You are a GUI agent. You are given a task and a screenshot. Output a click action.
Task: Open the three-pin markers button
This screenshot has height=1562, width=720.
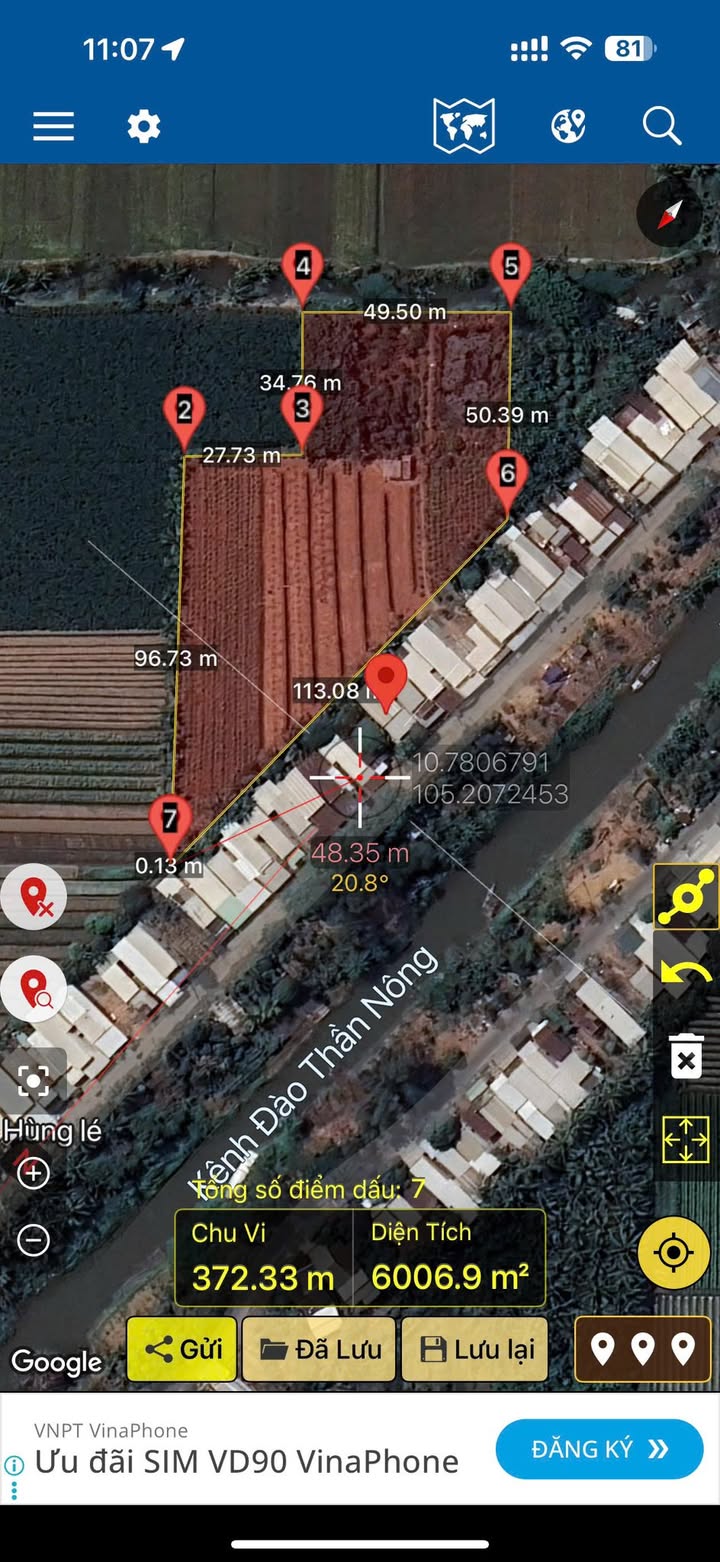(x=643, y=1349)
